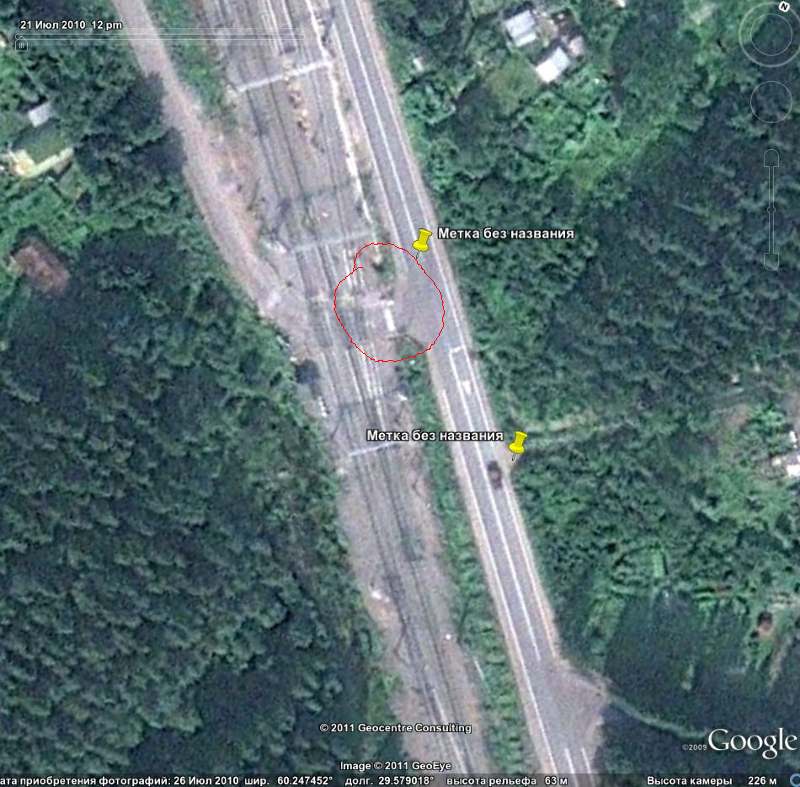
Task: Select the lower yellow placemark pin
Action: pyautogui.click(x=518, y=443)
